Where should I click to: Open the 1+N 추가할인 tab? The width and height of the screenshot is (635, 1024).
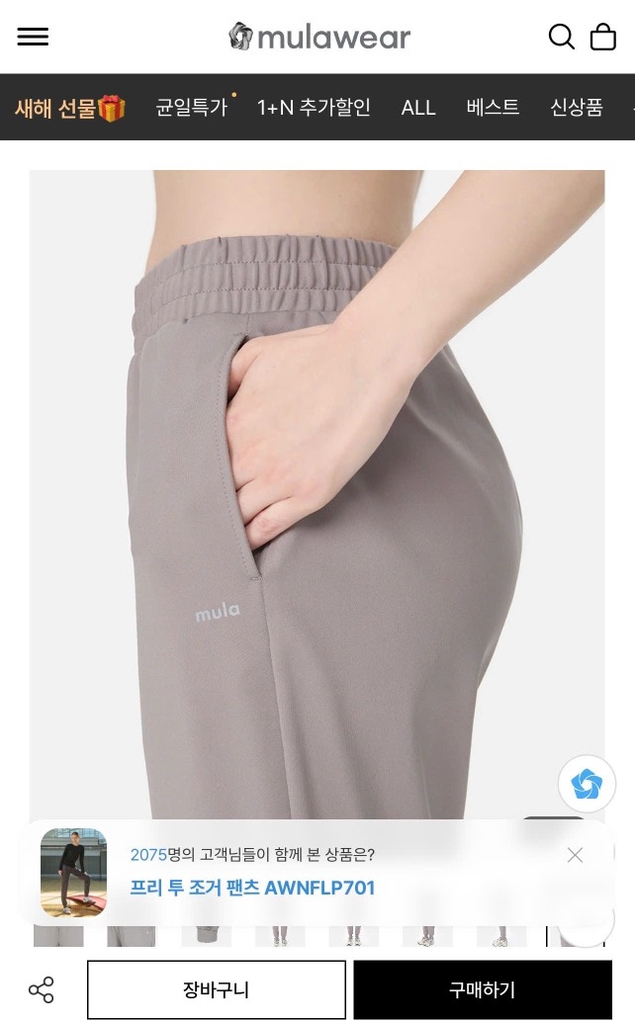(x=313, y=108)
